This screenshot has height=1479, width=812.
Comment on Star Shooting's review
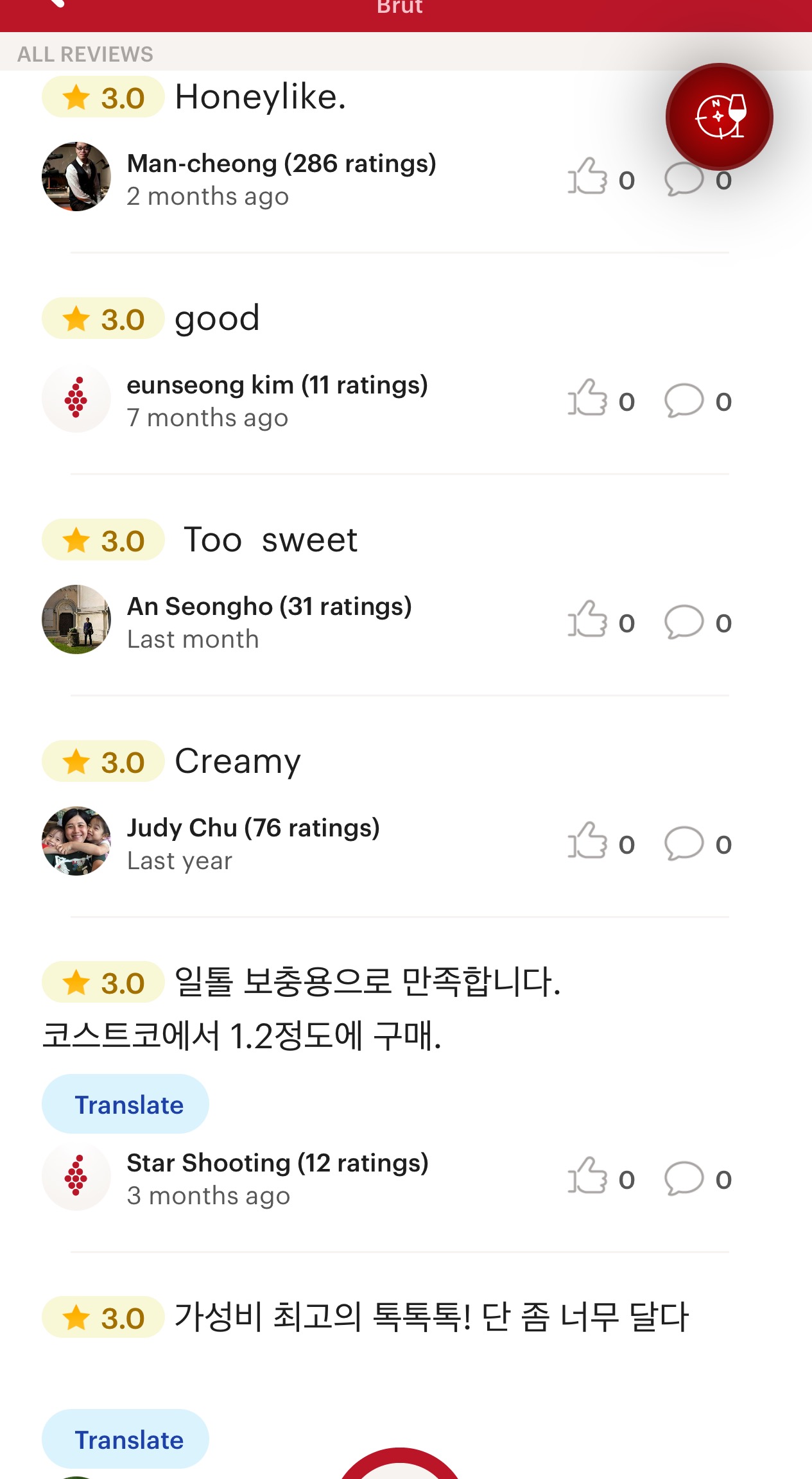(684, 1179)
